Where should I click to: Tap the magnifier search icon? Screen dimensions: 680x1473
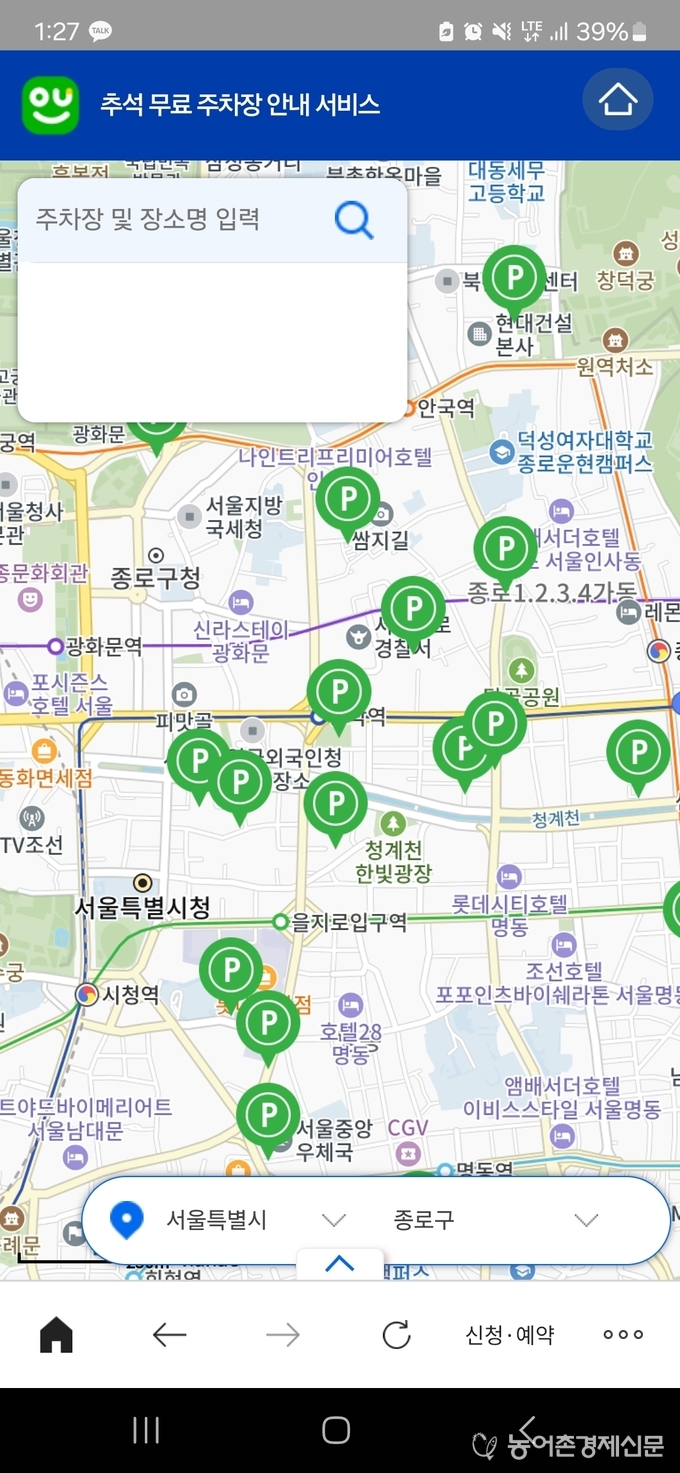click(354, 219)
